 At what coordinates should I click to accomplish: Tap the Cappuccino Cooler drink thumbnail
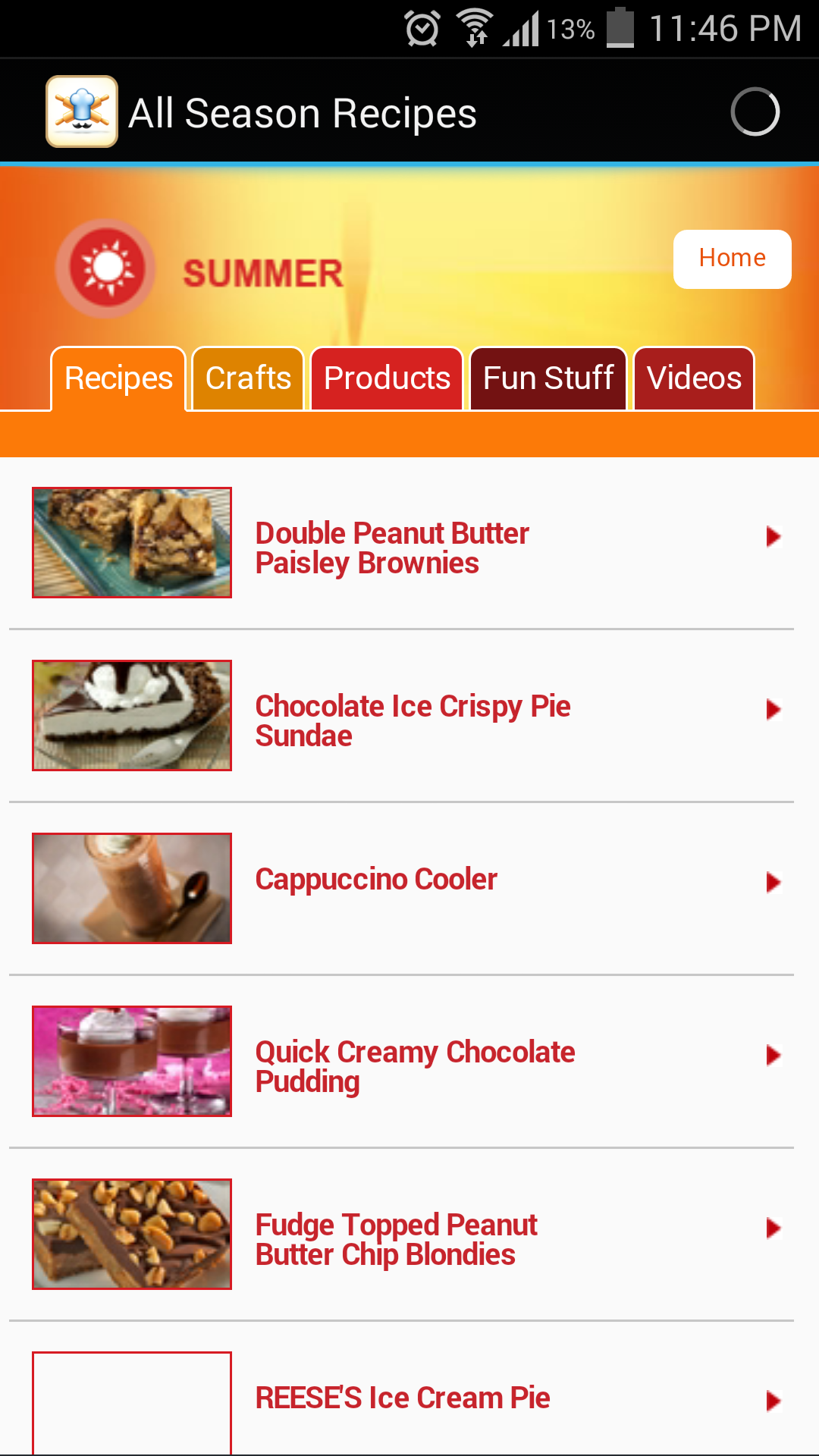tap(131, 888)
